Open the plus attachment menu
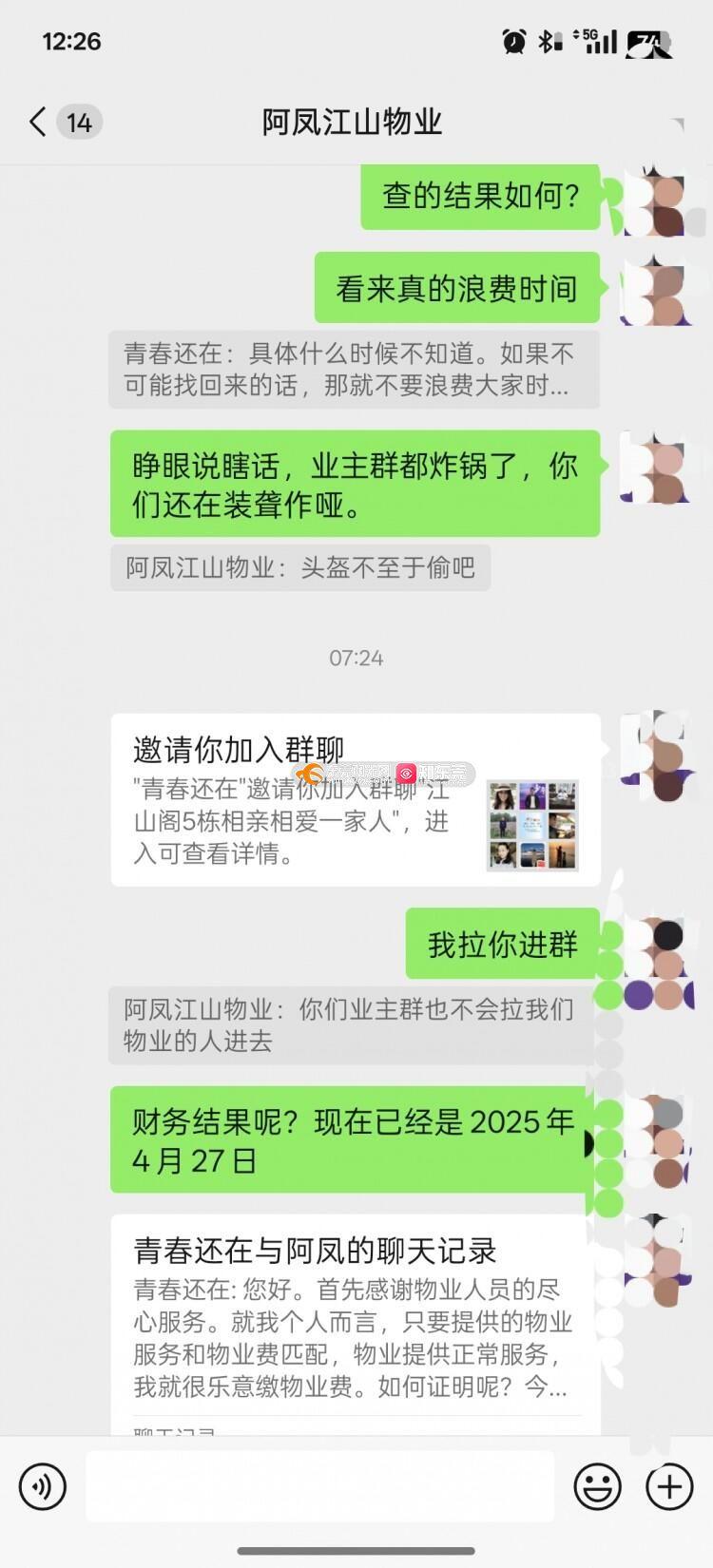The image size is (713, 1568). click(x=669, y=1486)
